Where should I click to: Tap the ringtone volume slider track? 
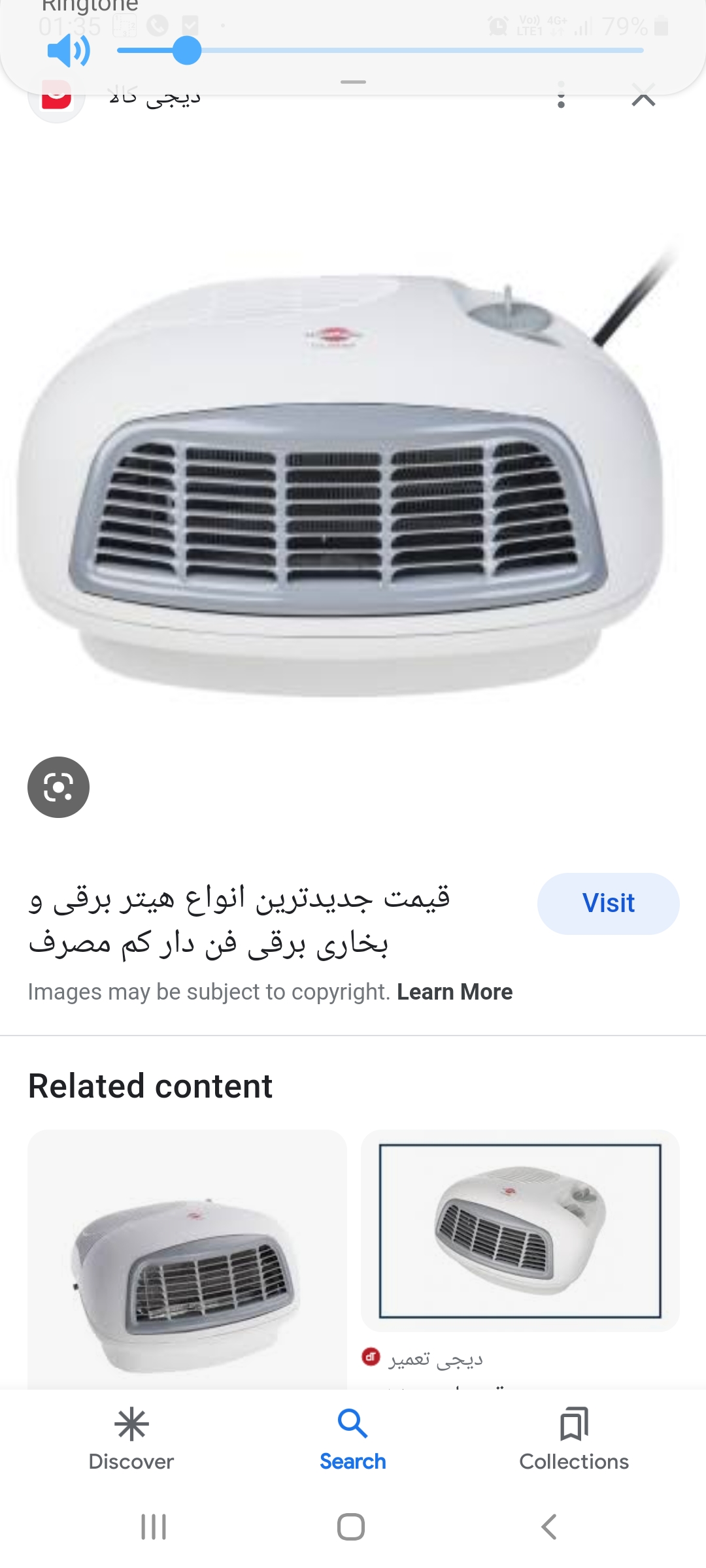(x=418, y=50)
